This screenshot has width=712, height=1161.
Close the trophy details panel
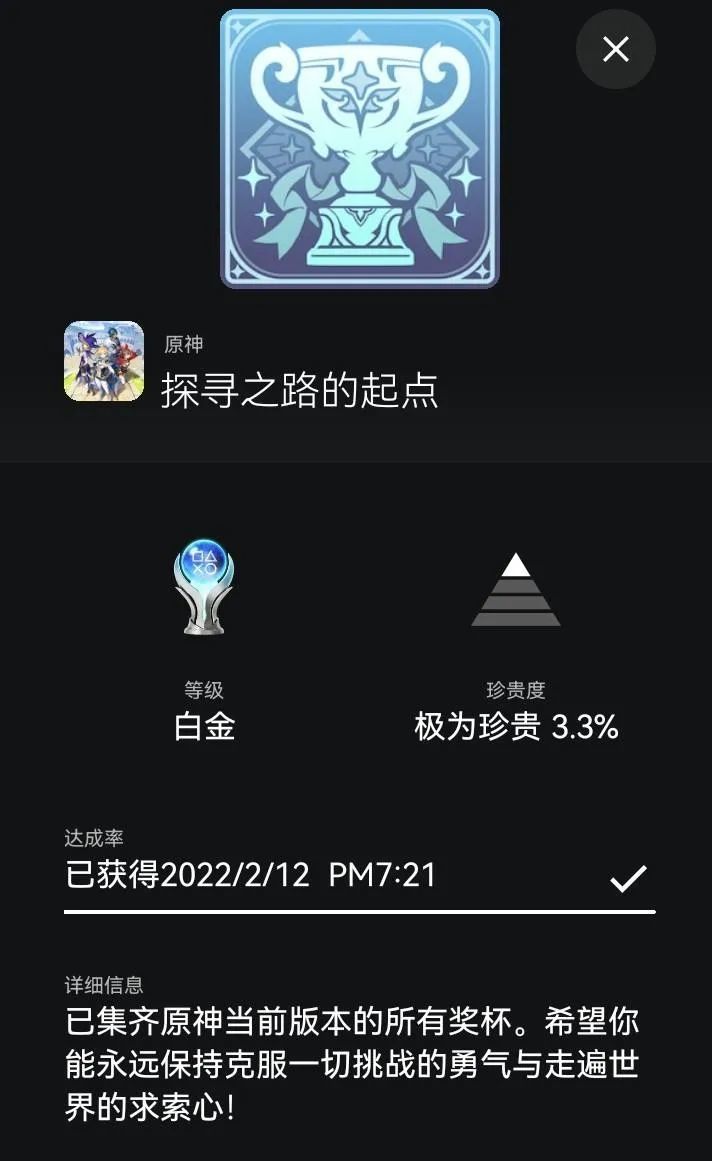[x=615, y=49]
